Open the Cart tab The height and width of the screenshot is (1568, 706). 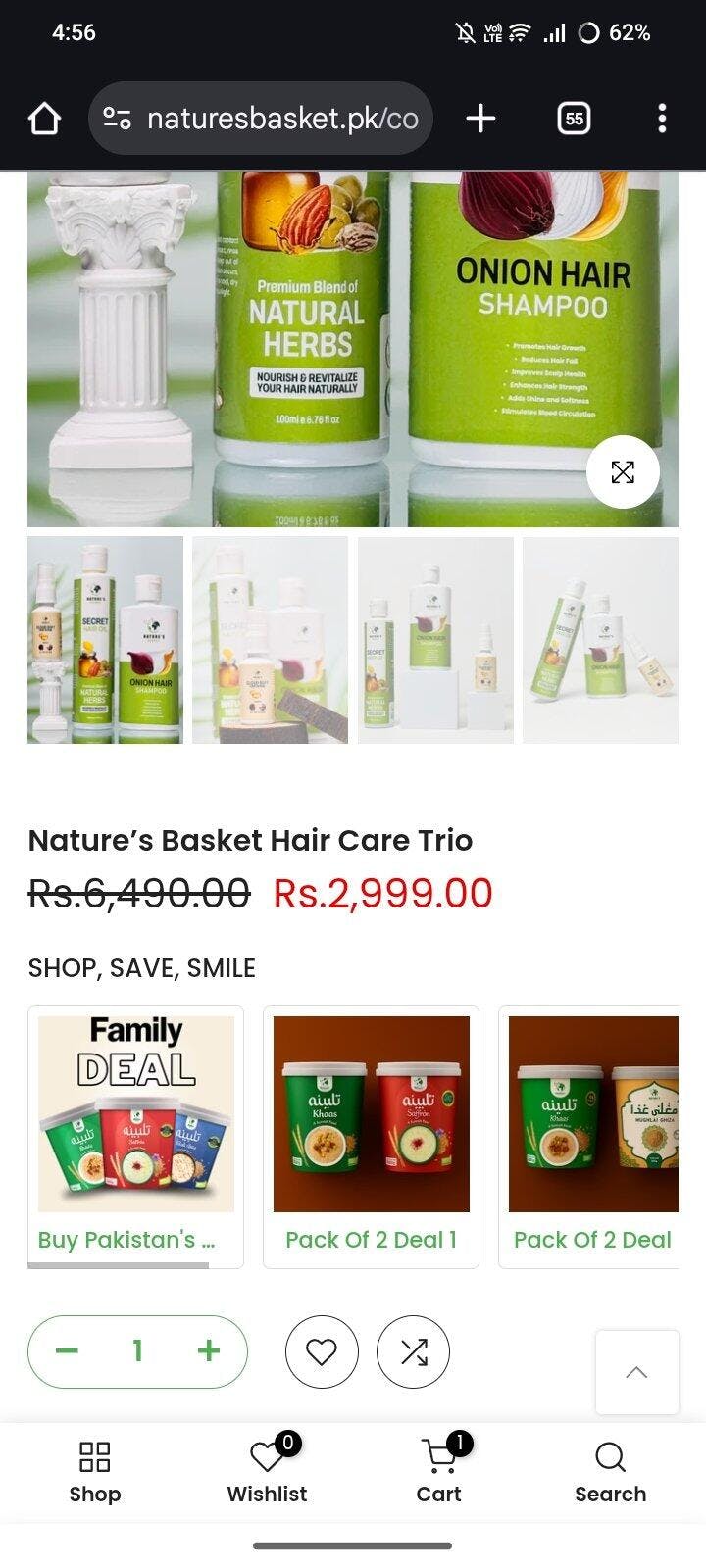pos(438,1470)
